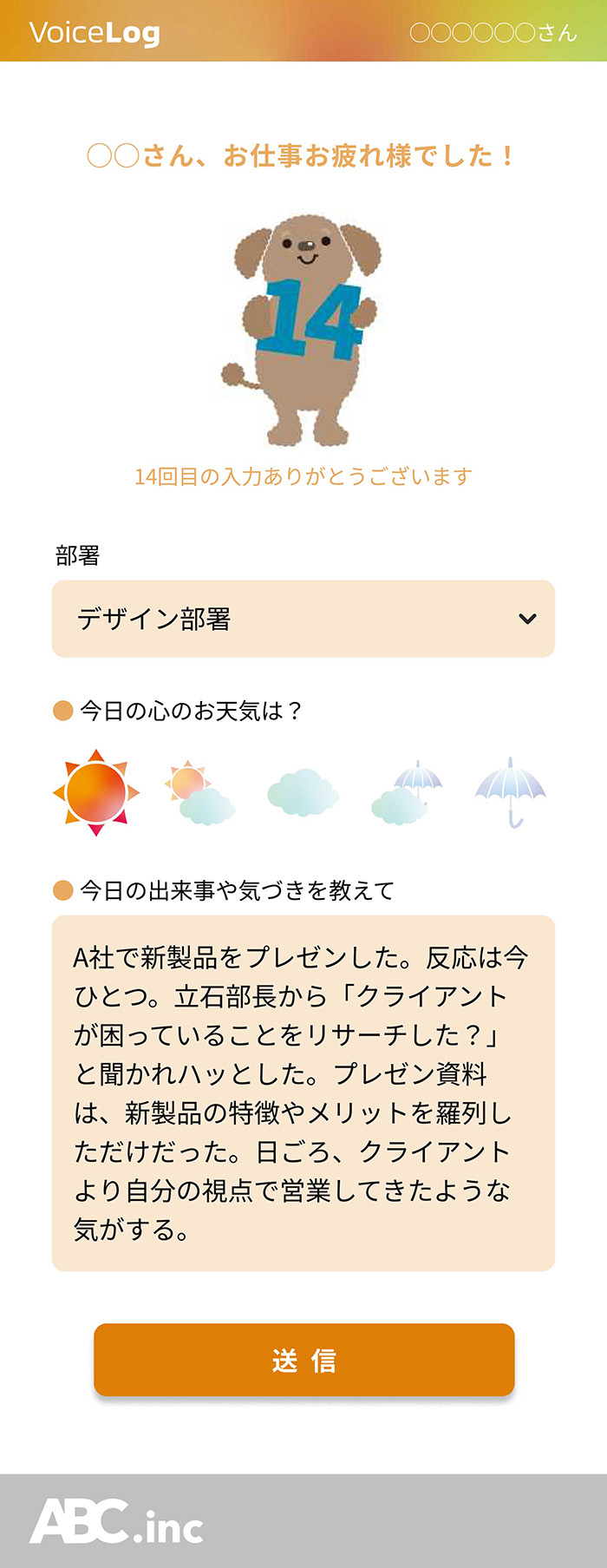
Task: Edit the 今日の出来事や気づき text area
Action: click(303, 1092)
